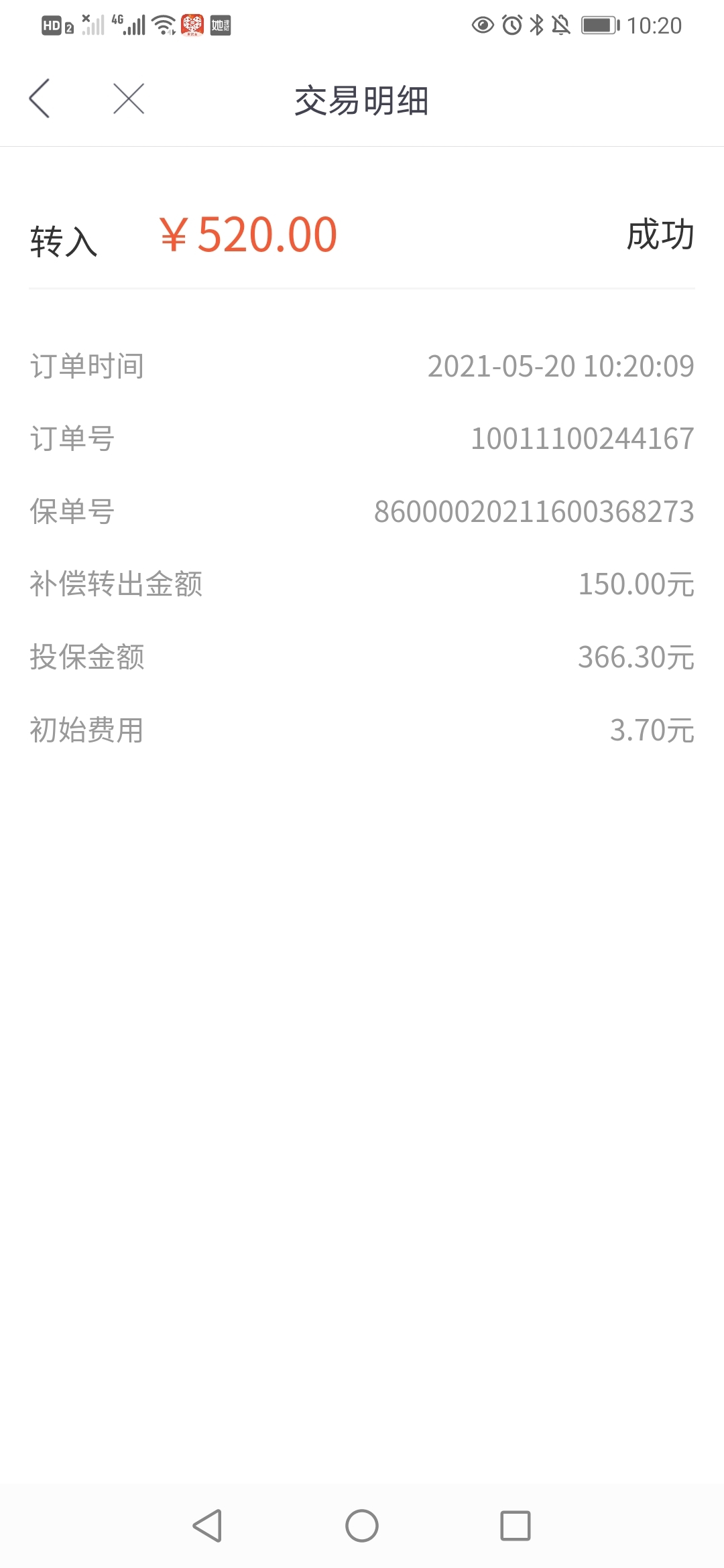The width and height of the screenshot is (724, 1568).
Task: Tap the system back button
Action: 207,1526
